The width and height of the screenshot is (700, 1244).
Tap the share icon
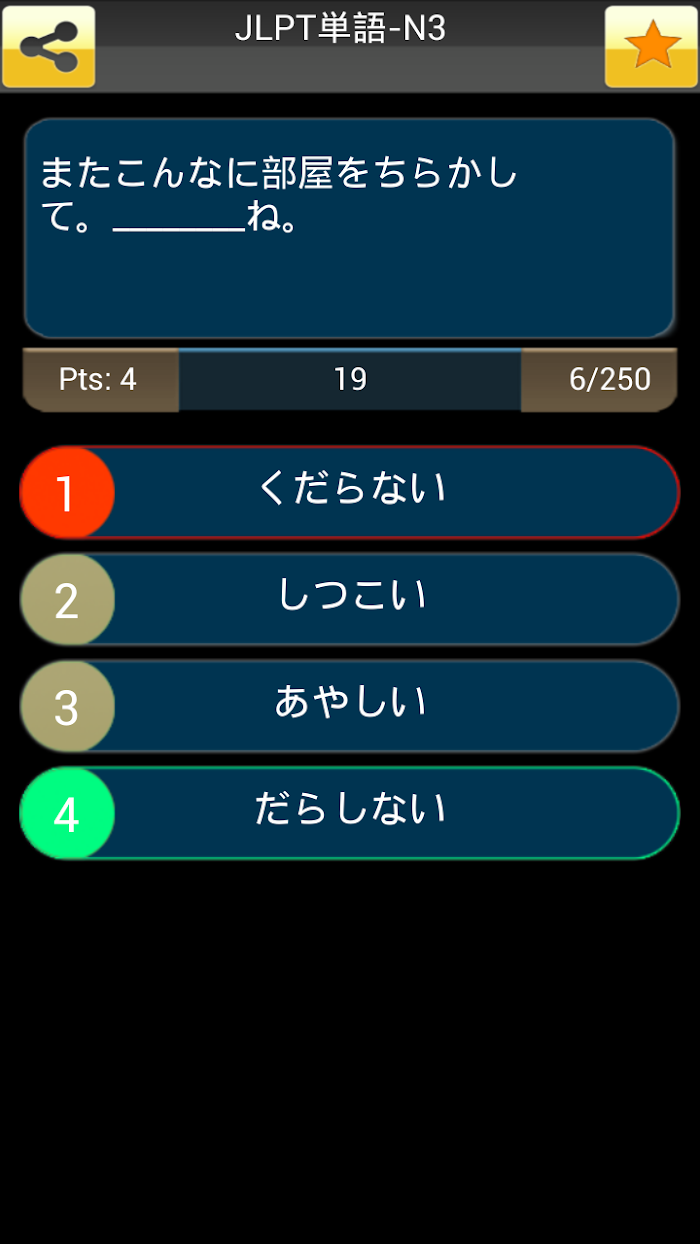pos(49,46)
